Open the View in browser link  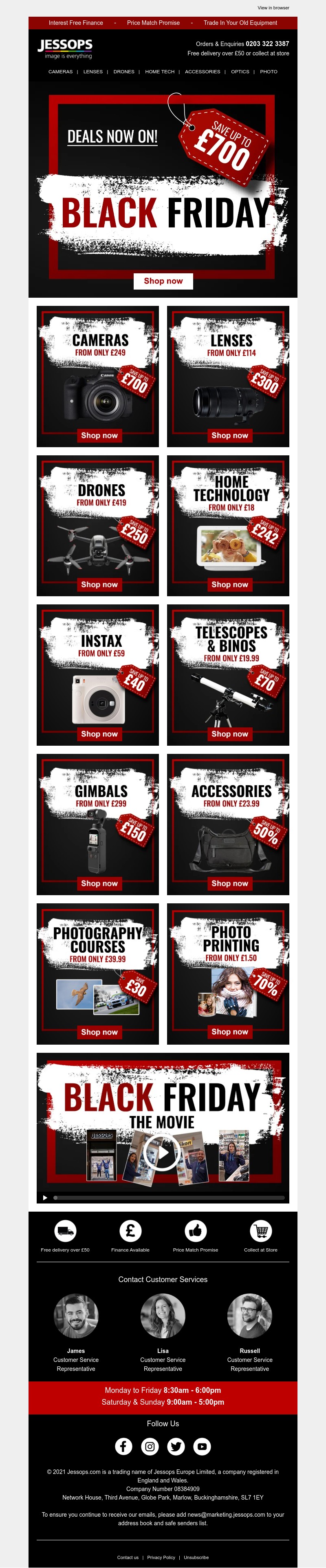(273, 8)
